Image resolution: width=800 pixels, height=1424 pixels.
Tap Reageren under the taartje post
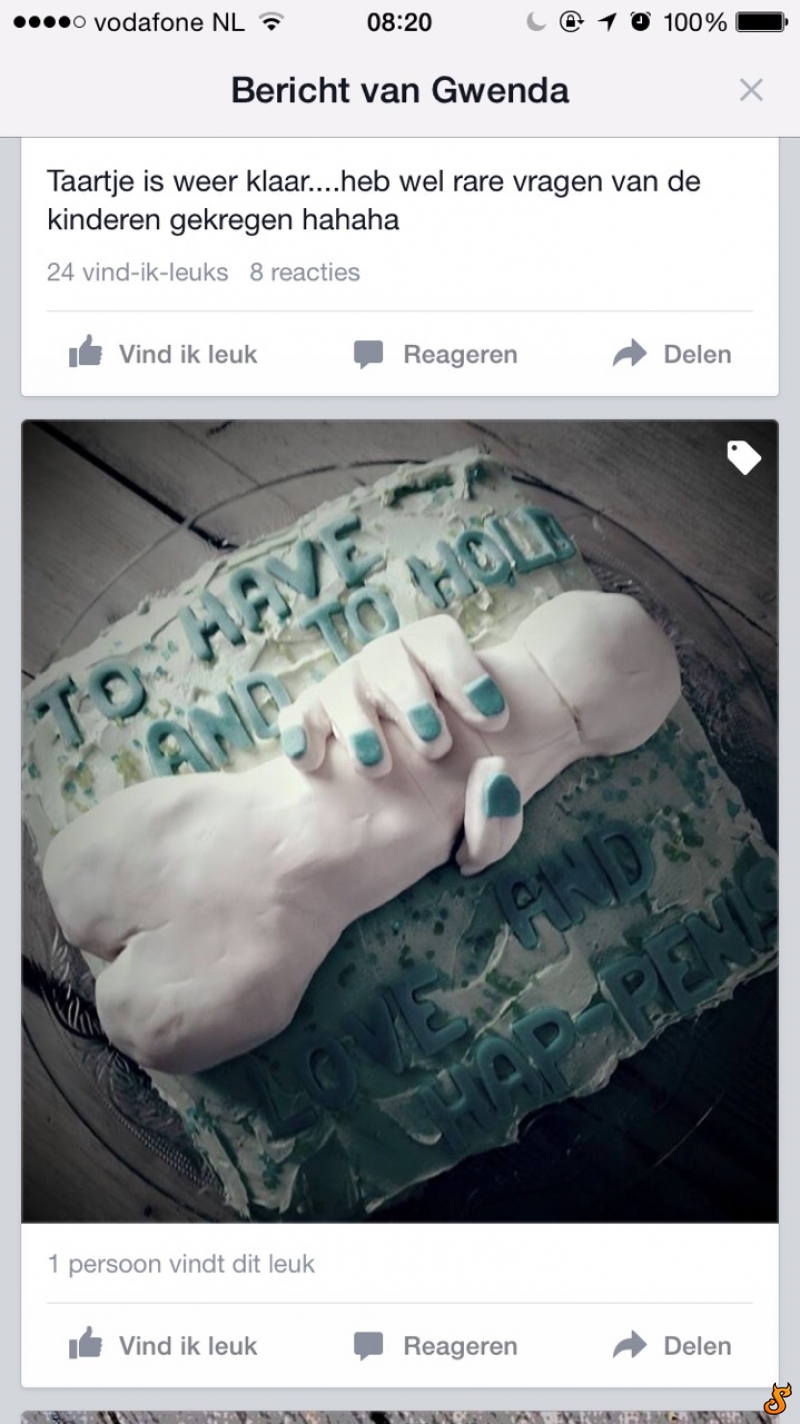[x=436, y=354]
